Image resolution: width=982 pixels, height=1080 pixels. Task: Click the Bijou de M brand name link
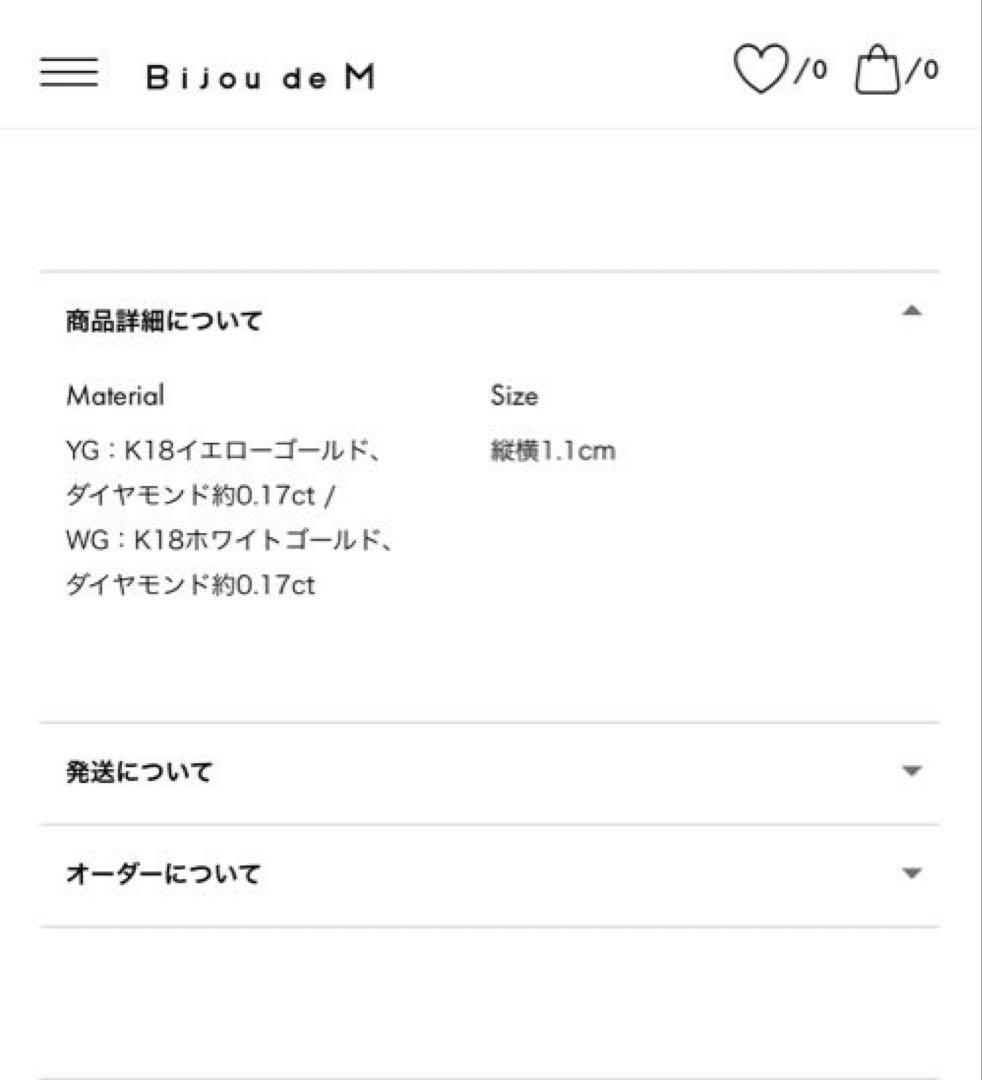tap(262, 77)
